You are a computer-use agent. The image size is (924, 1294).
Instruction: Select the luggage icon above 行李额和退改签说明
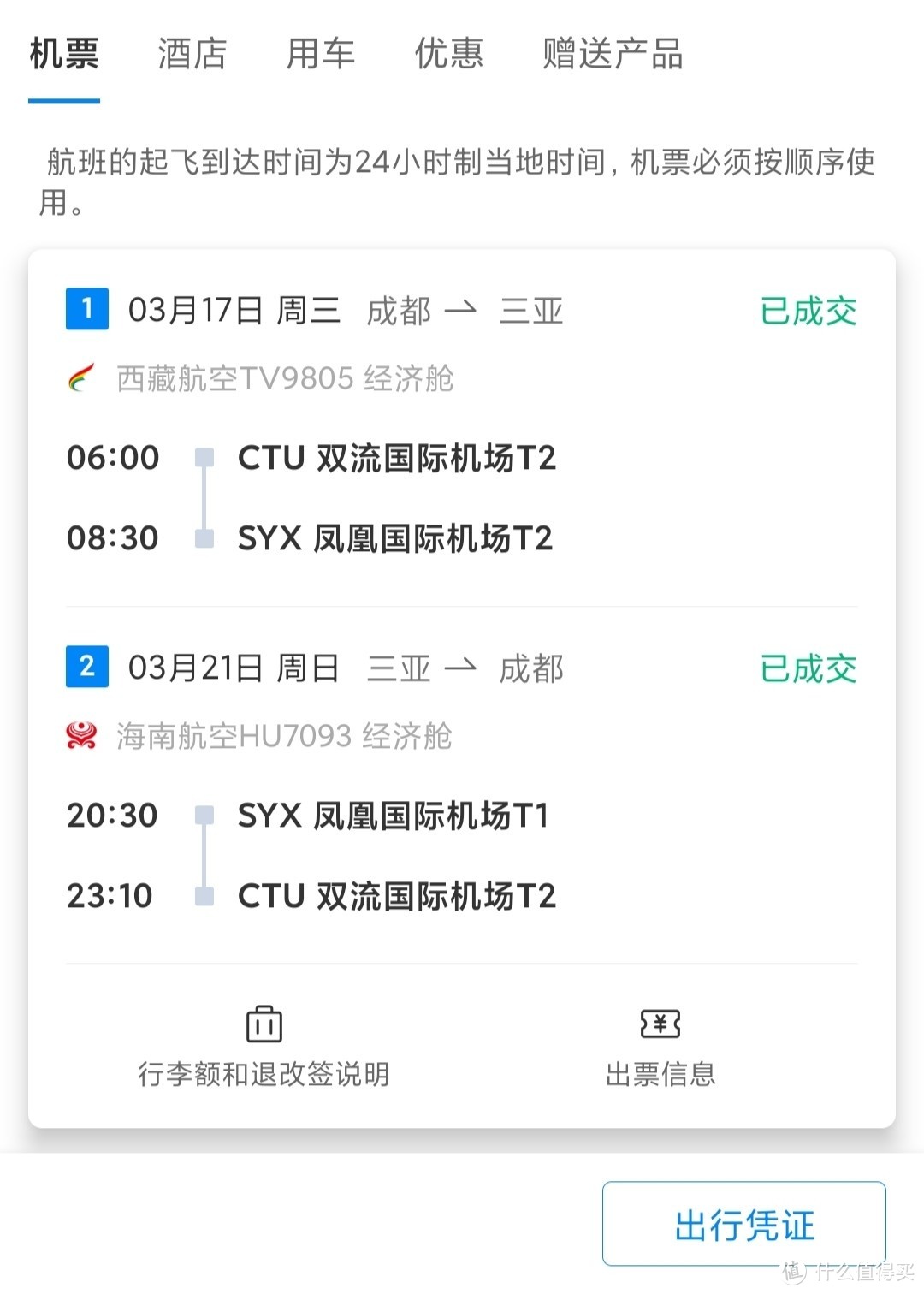pyautogui.click(x=264, y=1024)
